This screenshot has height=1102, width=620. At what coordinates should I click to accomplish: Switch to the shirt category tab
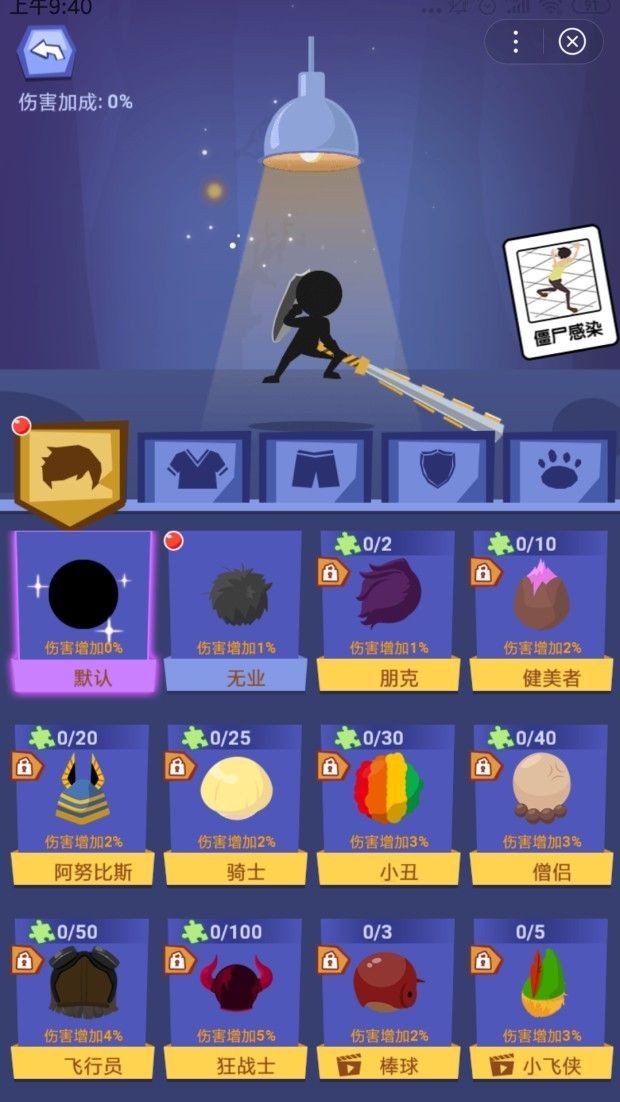click(x=194, y=467)
